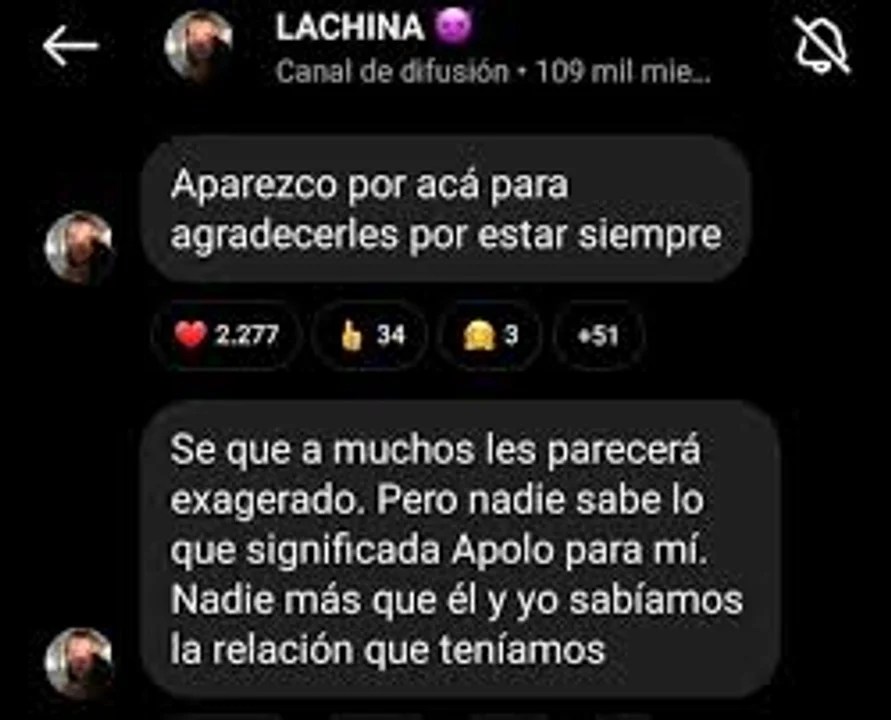
Task: Go back using the arrow
Action: (70, 46)
